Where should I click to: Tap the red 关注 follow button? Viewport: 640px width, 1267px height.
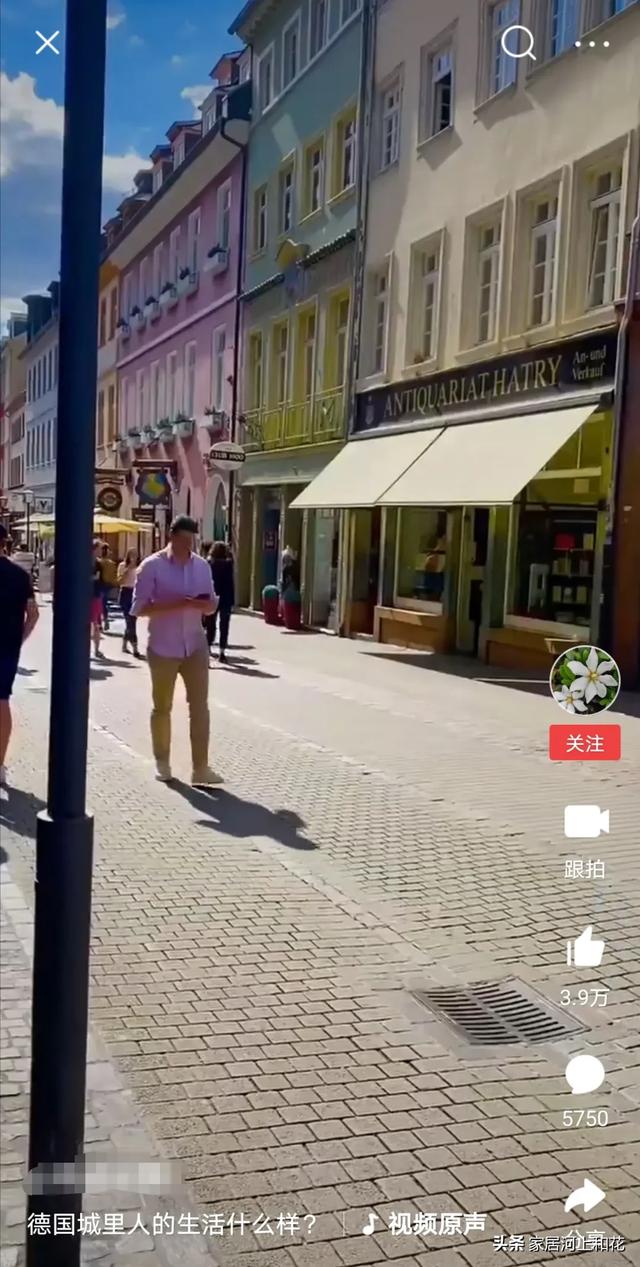point(585,743)
